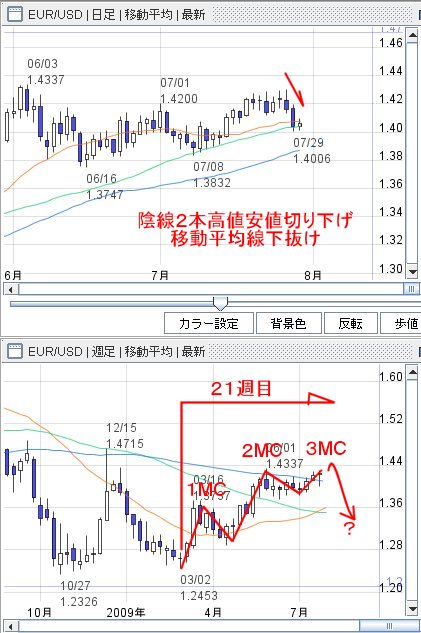Open the カラー設定 color settings button
Screen dimensions: 421x633
(209, 323)
